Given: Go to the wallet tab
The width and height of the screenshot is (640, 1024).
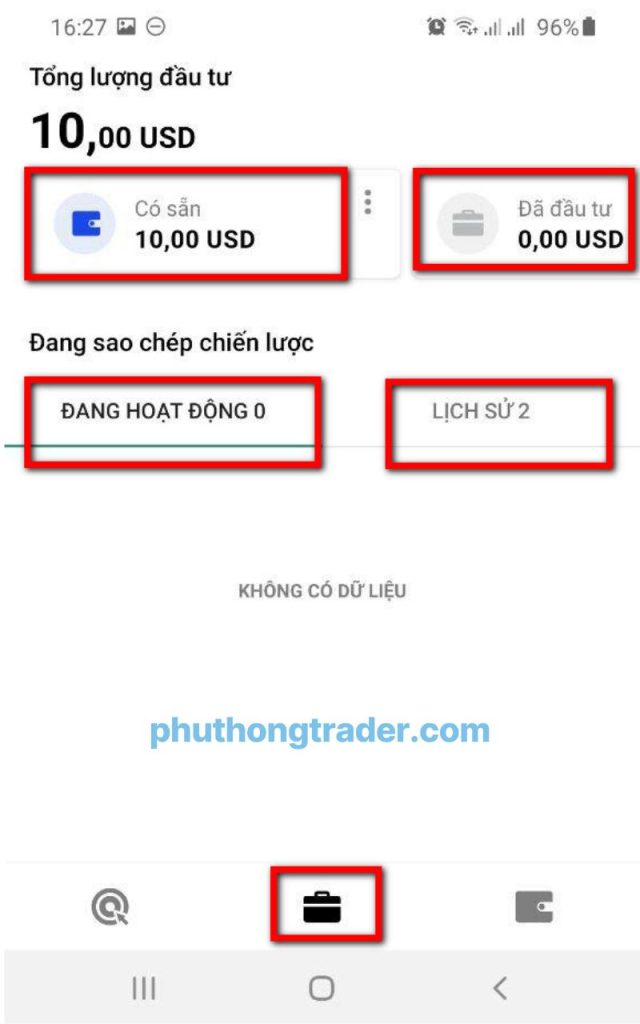Looking at the screenshot, I should 534,906.
